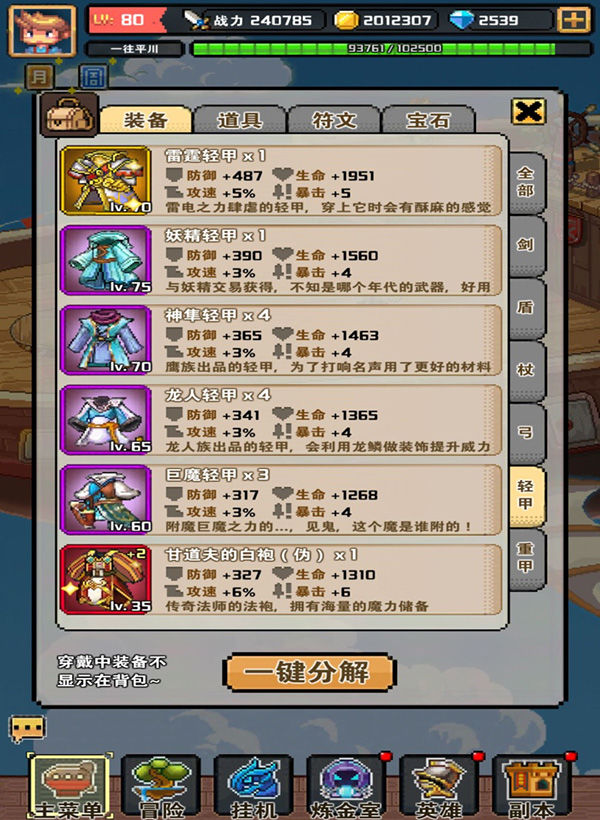Screen dimensions: 600x820
Task: Filter equipment by 全部
Action: tap(525, 181)
